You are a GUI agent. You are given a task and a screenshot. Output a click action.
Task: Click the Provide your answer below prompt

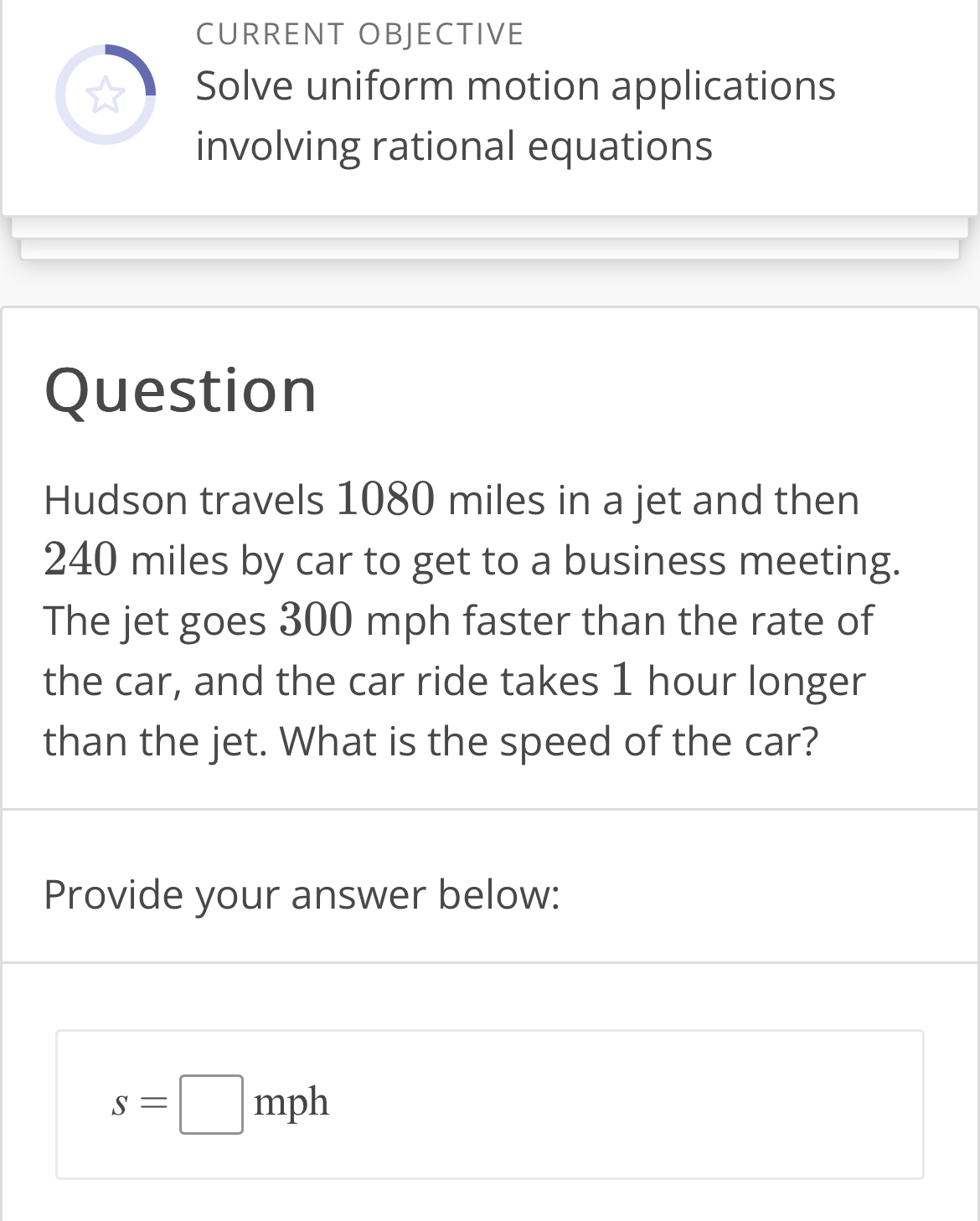coord(303,894)
